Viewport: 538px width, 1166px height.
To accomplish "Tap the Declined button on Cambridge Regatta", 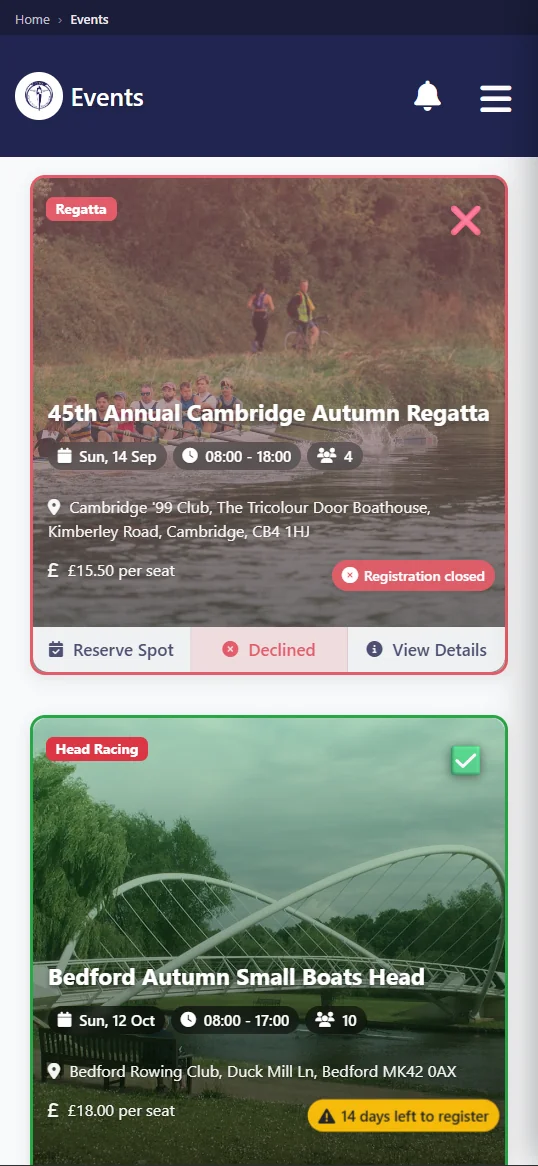I will pyautogui.click(x=269, y=650).
